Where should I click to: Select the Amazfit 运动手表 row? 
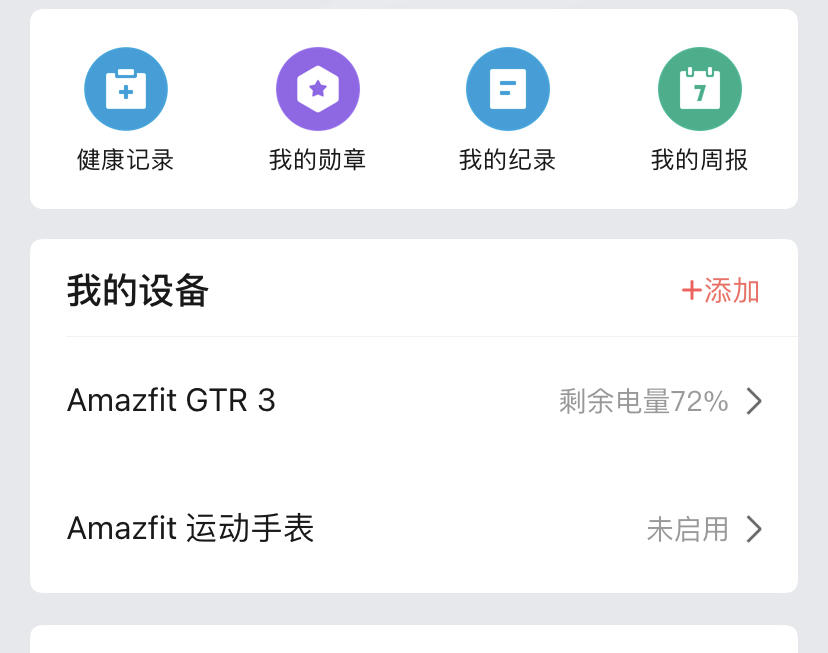[414, 529]
